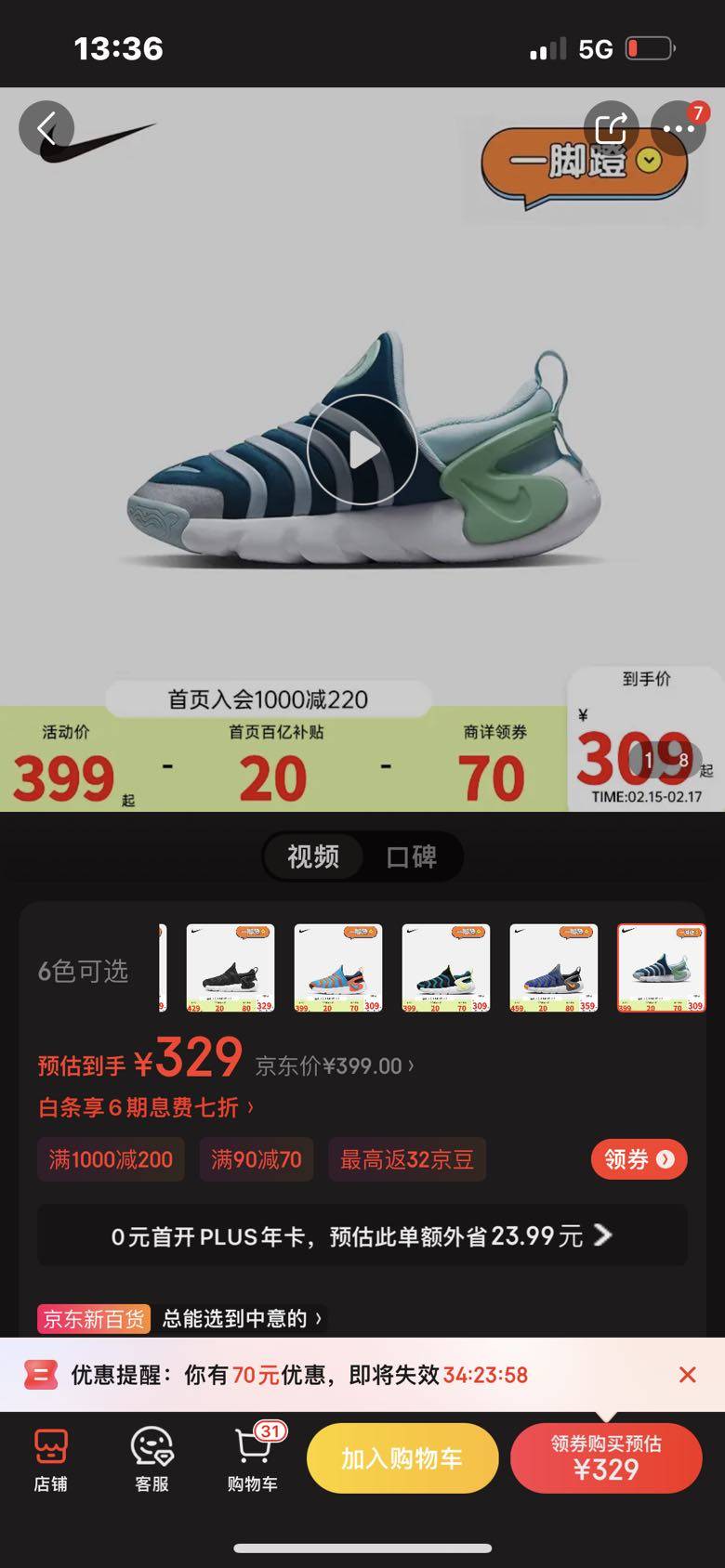Switch to the 口碑 tab
This screenshot has height=1568, width=725.
(411, 856)
